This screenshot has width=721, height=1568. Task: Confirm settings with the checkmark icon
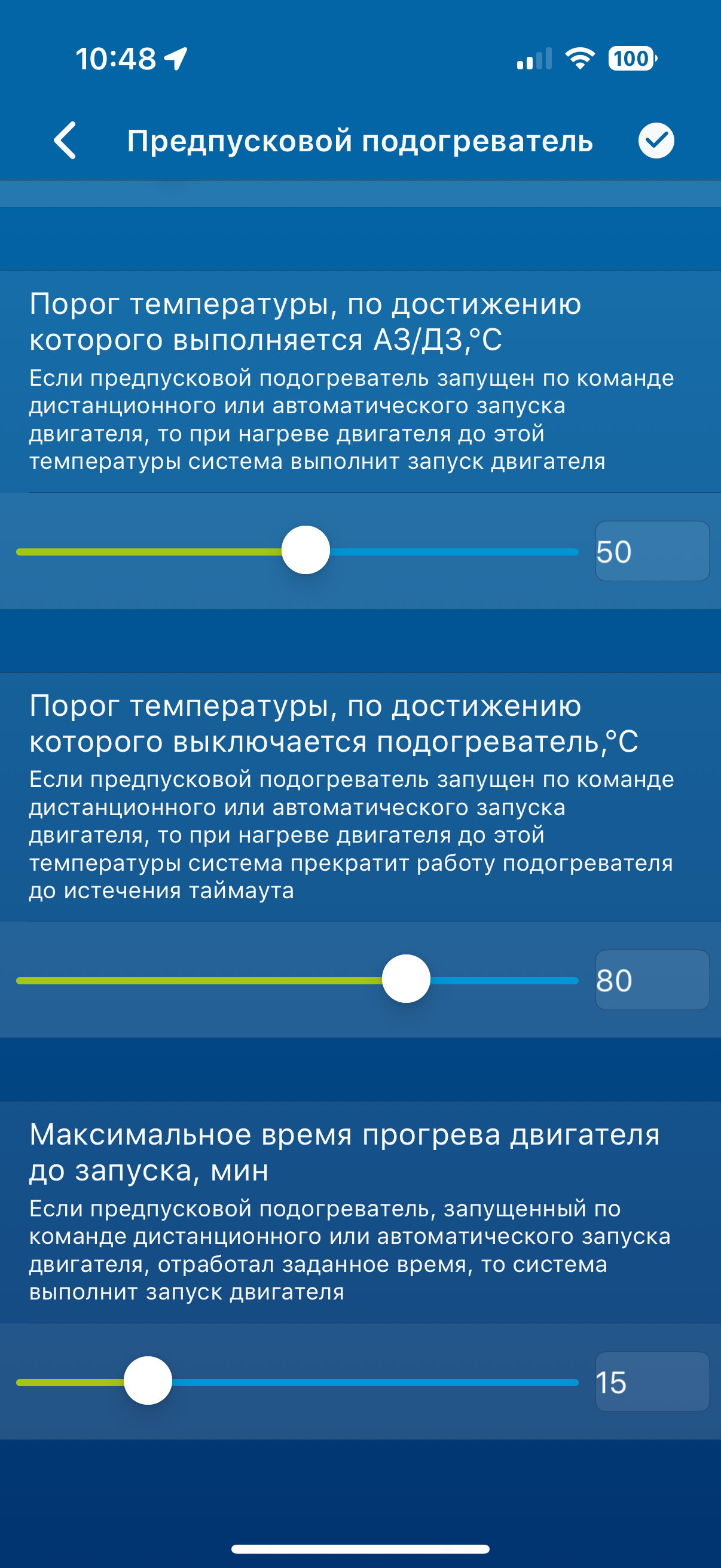tap(656, 141)
